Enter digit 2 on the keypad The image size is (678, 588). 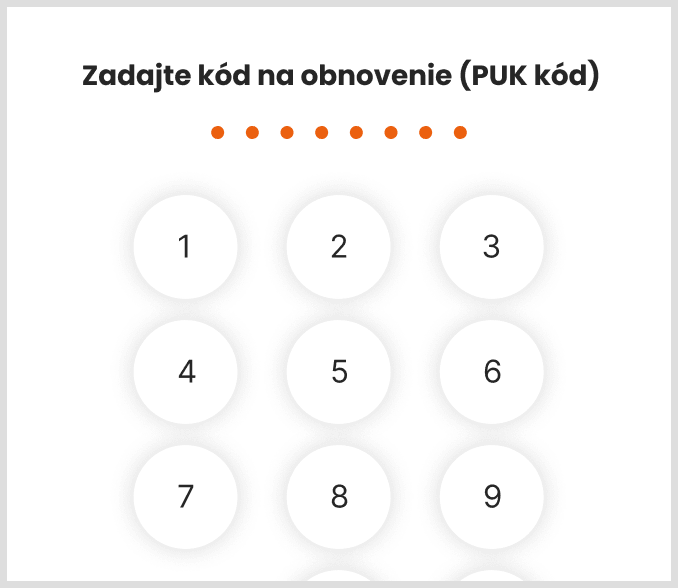point(338,247)
